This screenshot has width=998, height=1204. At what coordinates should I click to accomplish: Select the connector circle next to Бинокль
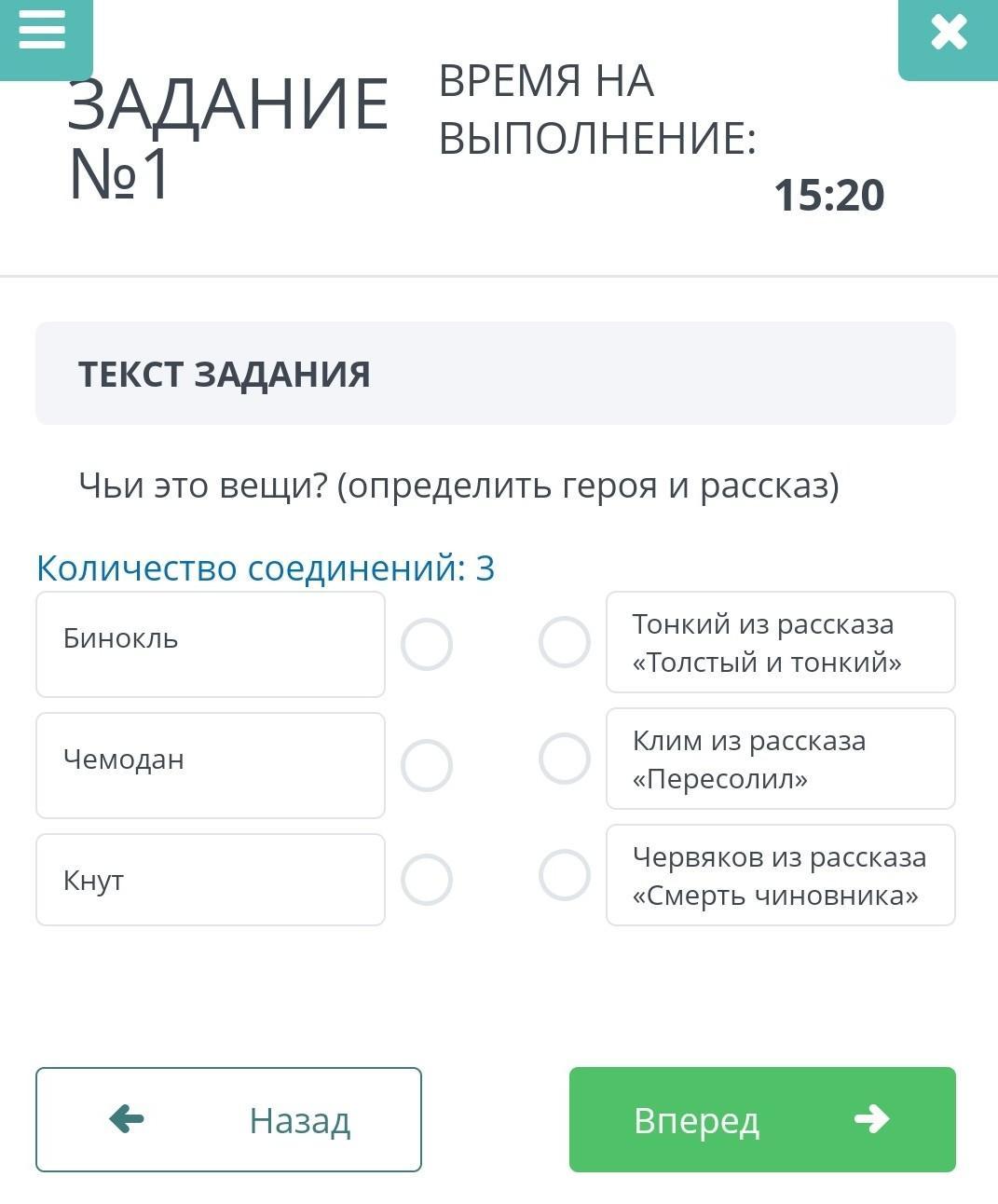(x=427, y=645)
